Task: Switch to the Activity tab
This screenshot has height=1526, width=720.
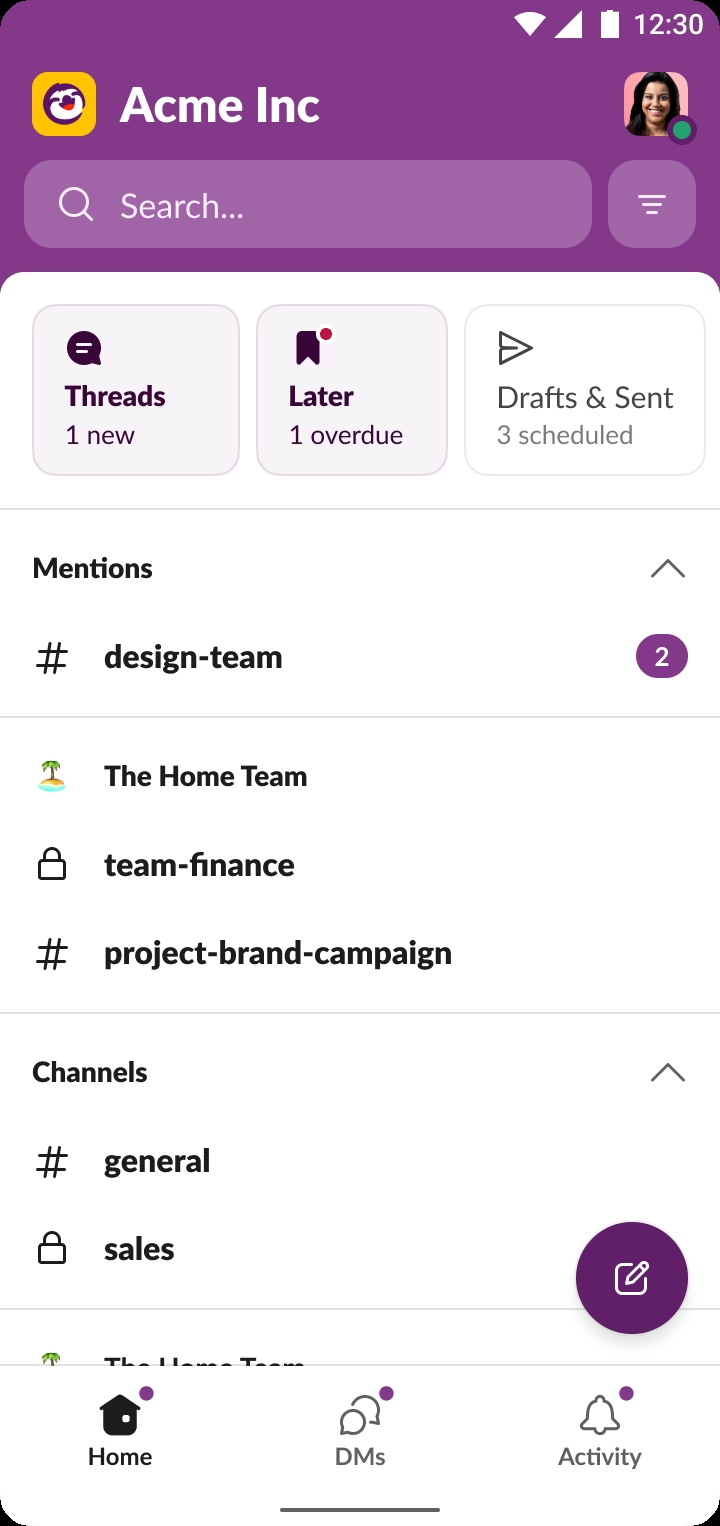Action: point(600,1428)
